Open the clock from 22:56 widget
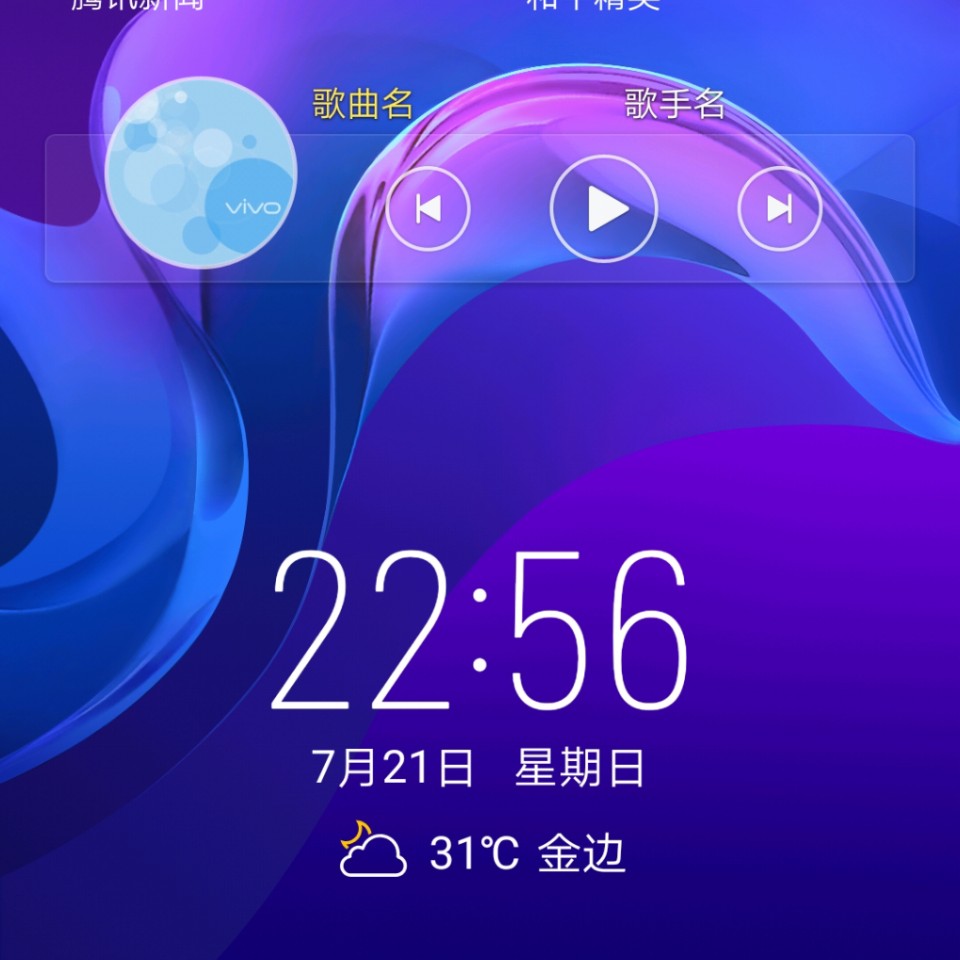Screen dimensions: 960x960 (479, 632)
